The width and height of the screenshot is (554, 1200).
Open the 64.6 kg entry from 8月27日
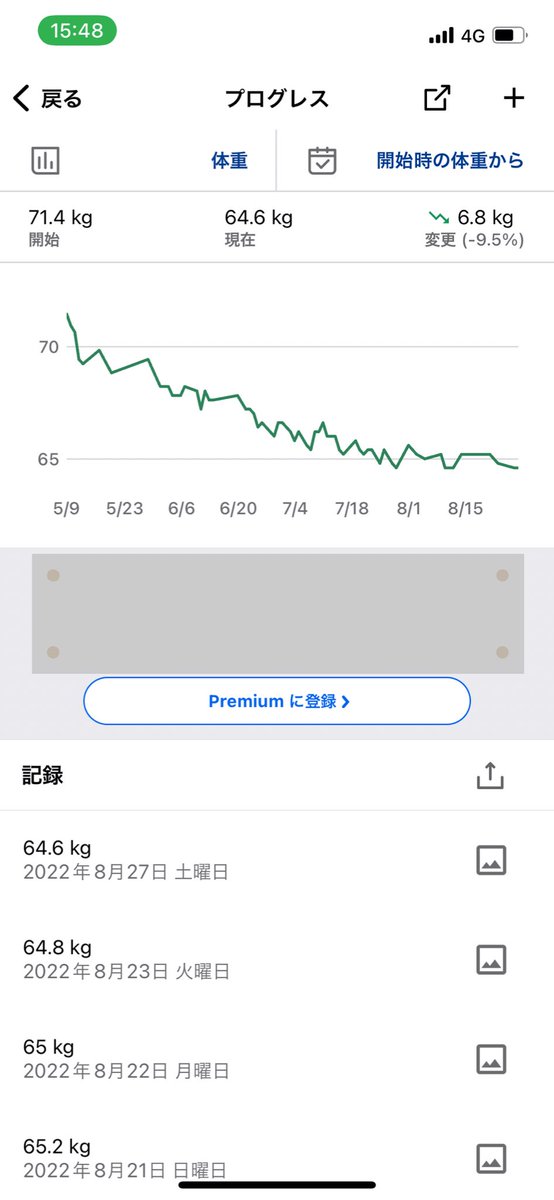tap(277, 860)
